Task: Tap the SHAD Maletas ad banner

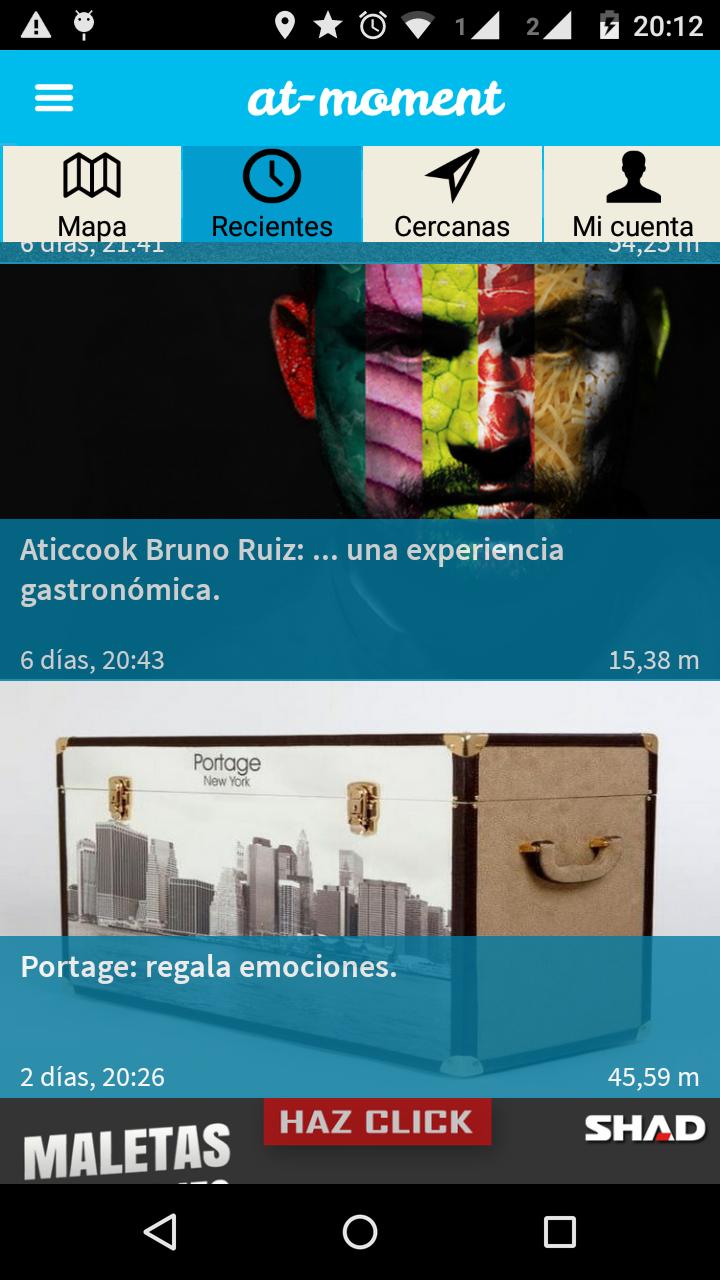Action: (x=360, y=1141)
